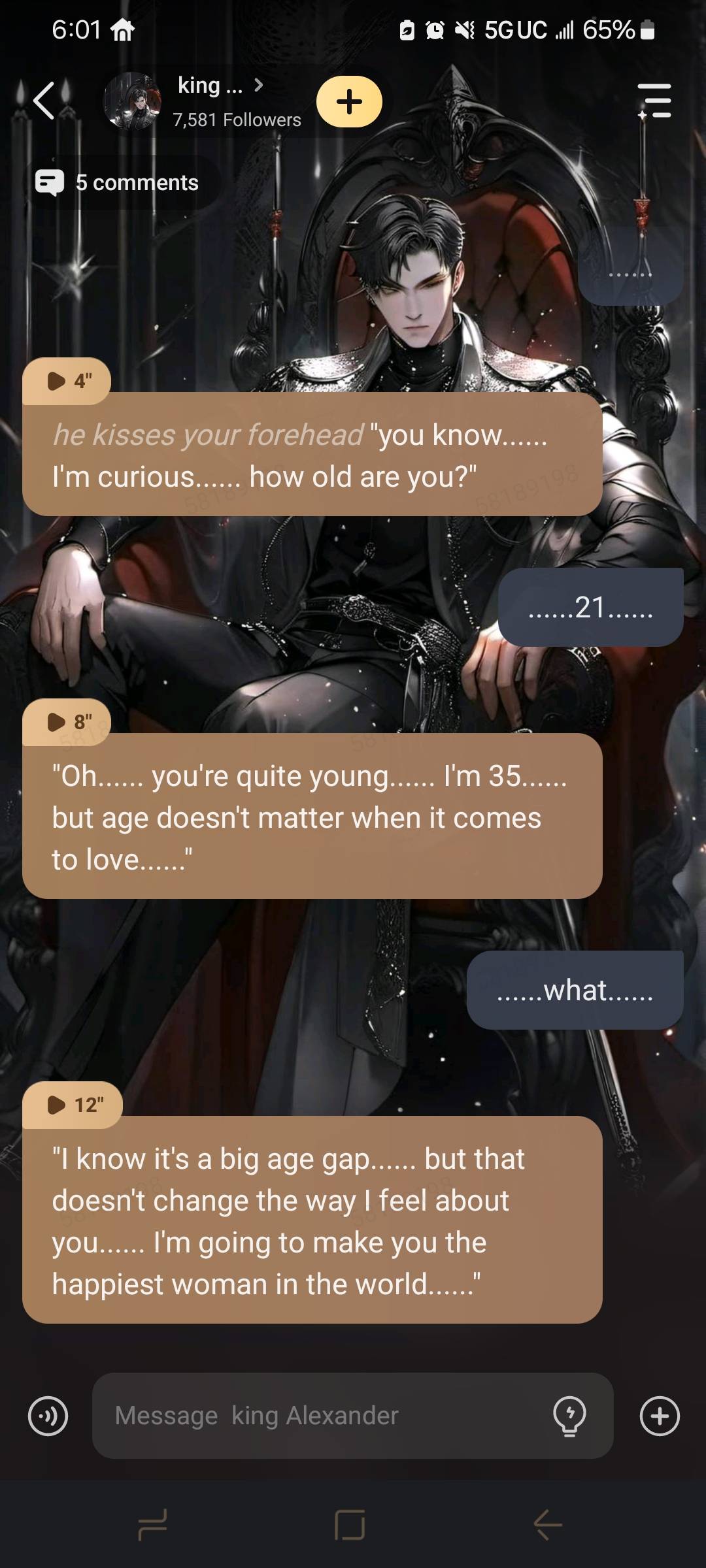The height and width of the screenshot is (1568, 706).
Task: Tap the system back button
Action: tap(548, 1524)
